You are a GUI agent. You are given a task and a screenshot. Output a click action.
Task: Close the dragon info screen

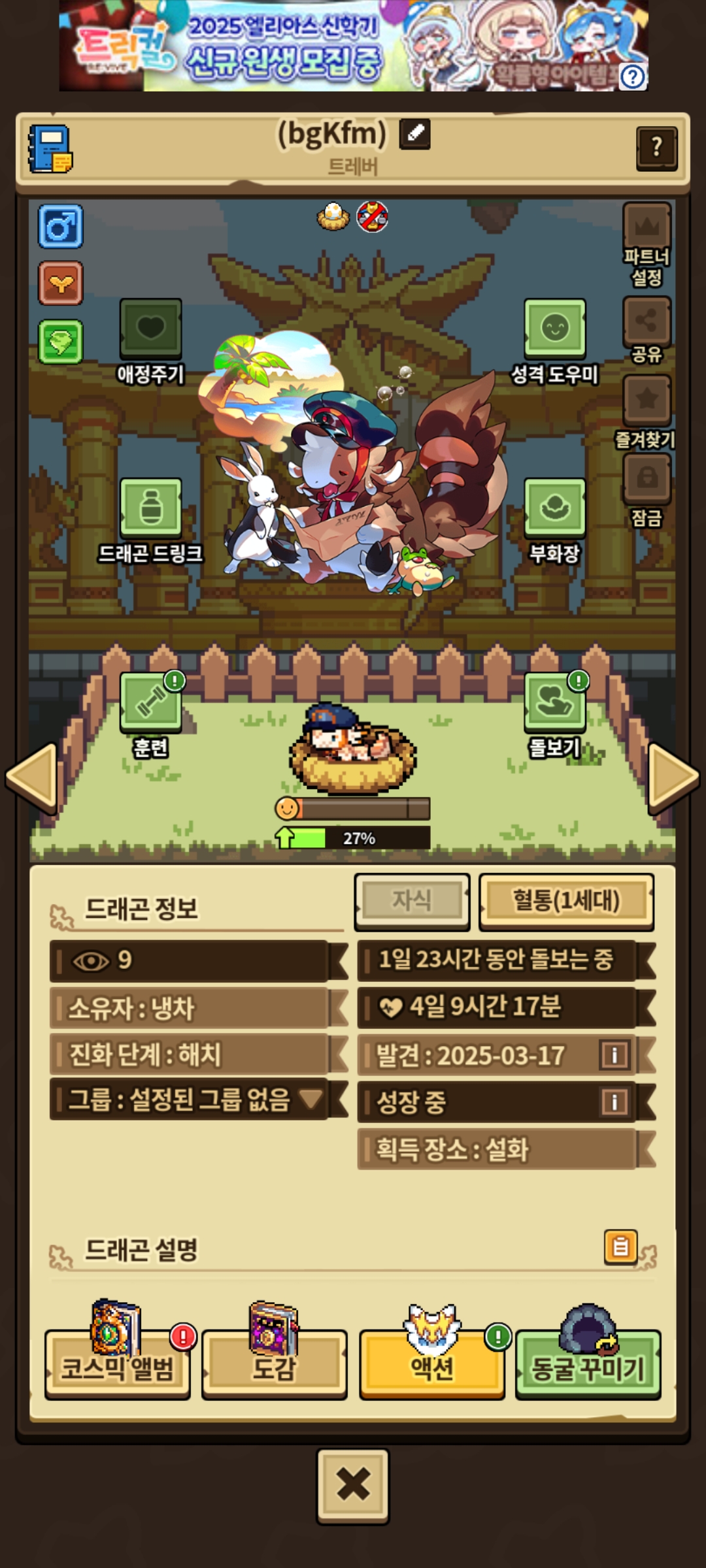(x=353, y=1486)
